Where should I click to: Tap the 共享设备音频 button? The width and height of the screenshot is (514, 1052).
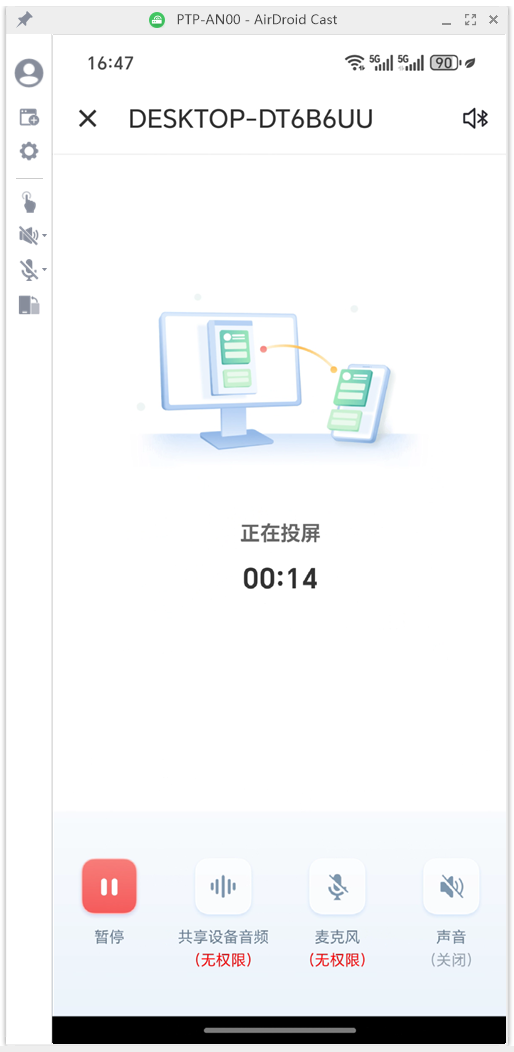(x=223, y=886)
